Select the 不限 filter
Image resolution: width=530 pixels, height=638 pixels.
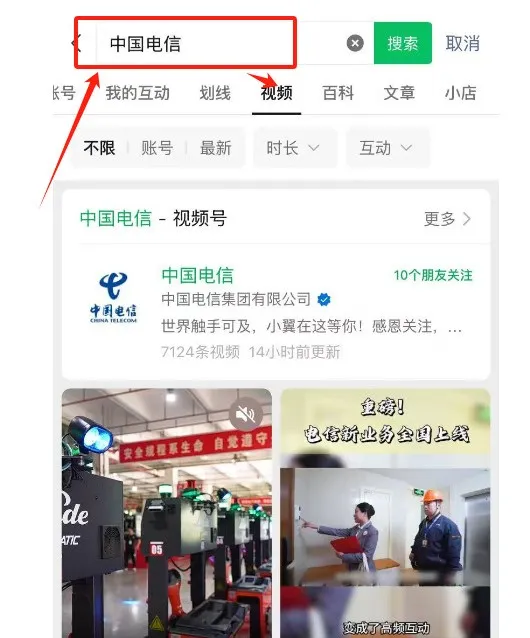pos(99,148)
